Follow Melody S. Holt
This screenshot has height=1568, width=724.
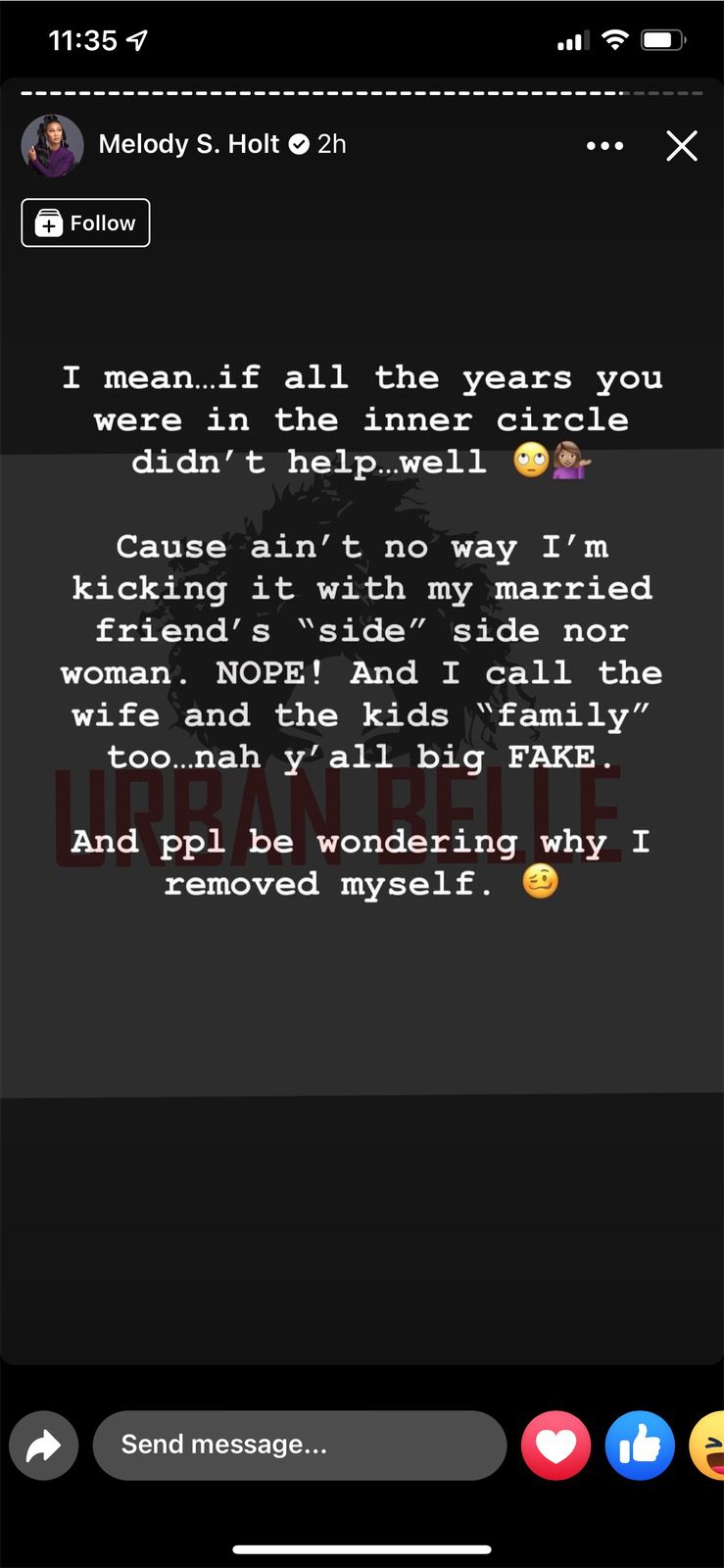tap(85, 222)
